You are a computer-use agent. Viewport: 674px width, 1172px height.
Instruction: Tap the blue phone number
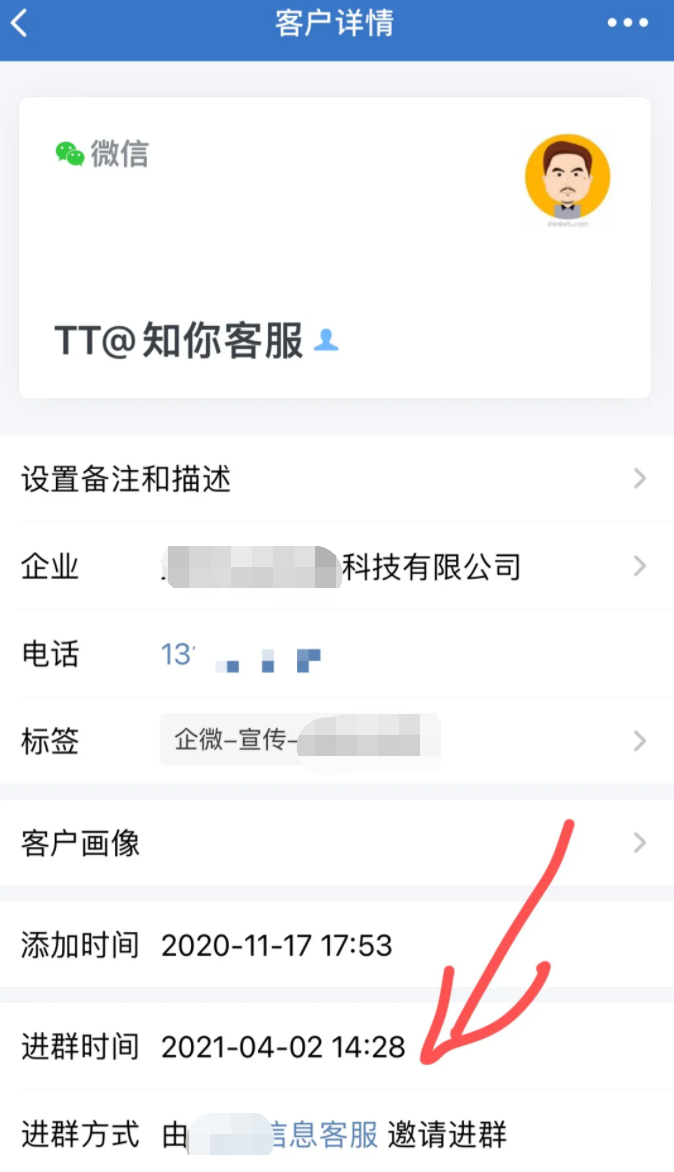[x=240, y=655]
